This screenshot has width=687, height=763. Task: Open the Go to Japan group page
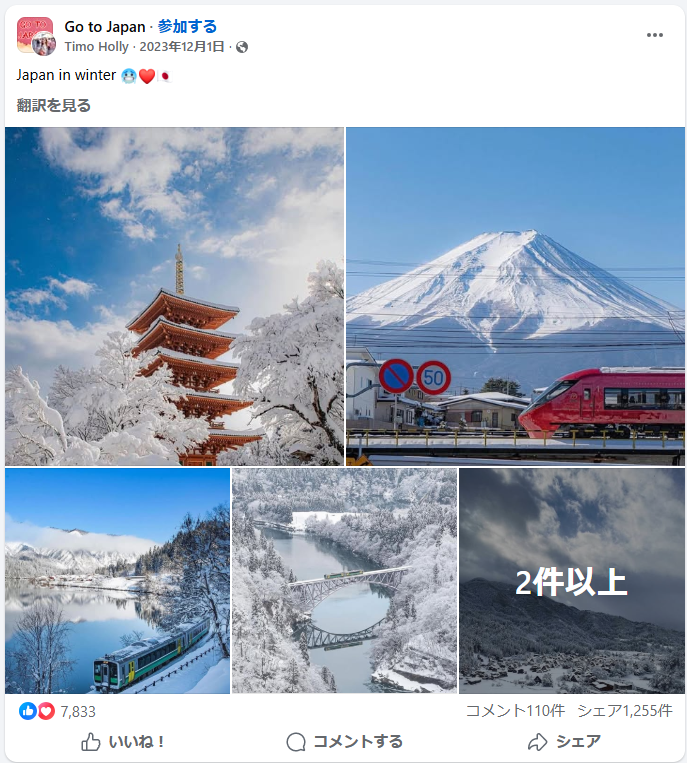point(104,26)
